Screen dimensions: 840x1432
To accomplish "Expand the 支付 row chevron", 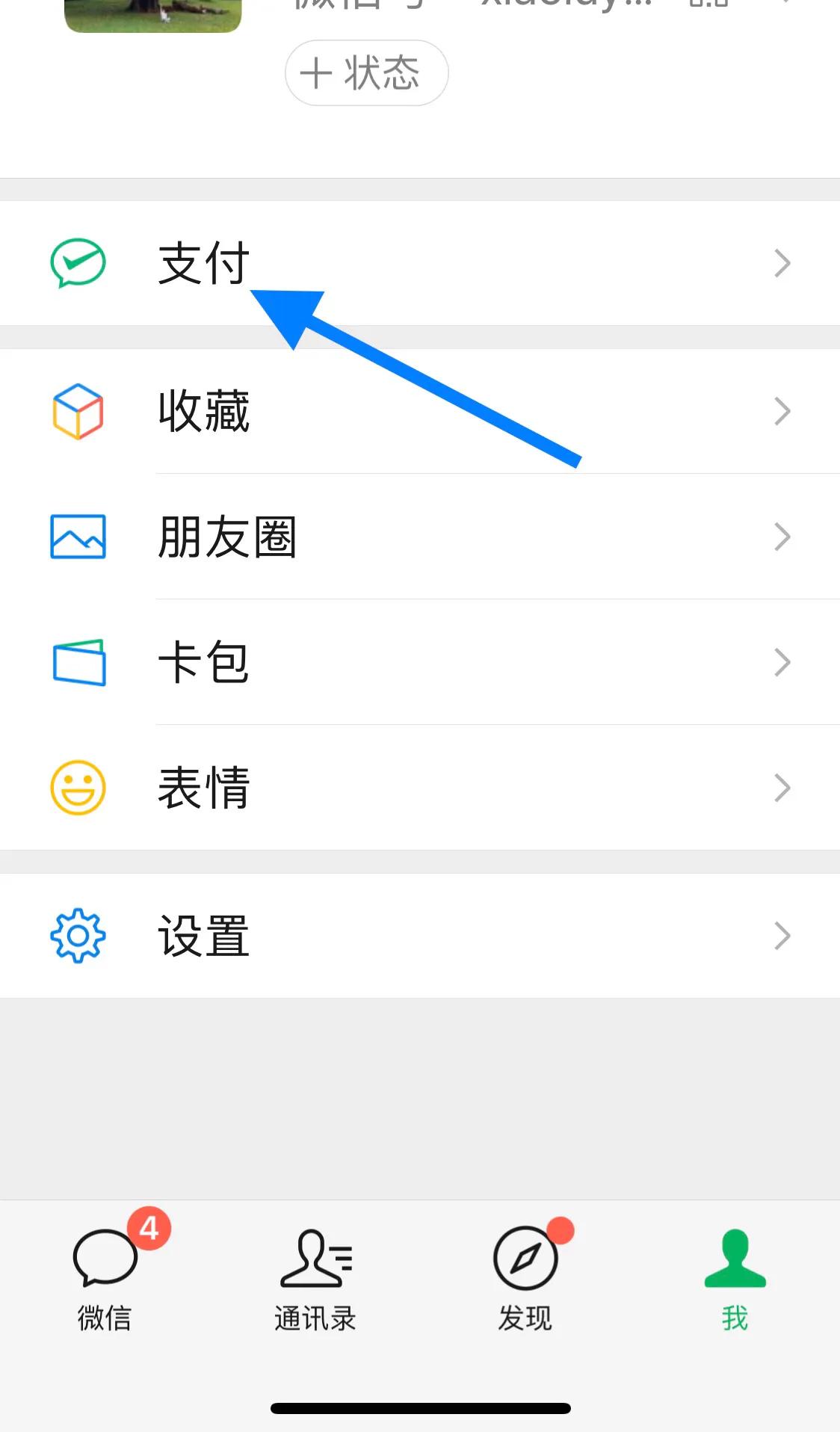I will [x=782, y=262].
